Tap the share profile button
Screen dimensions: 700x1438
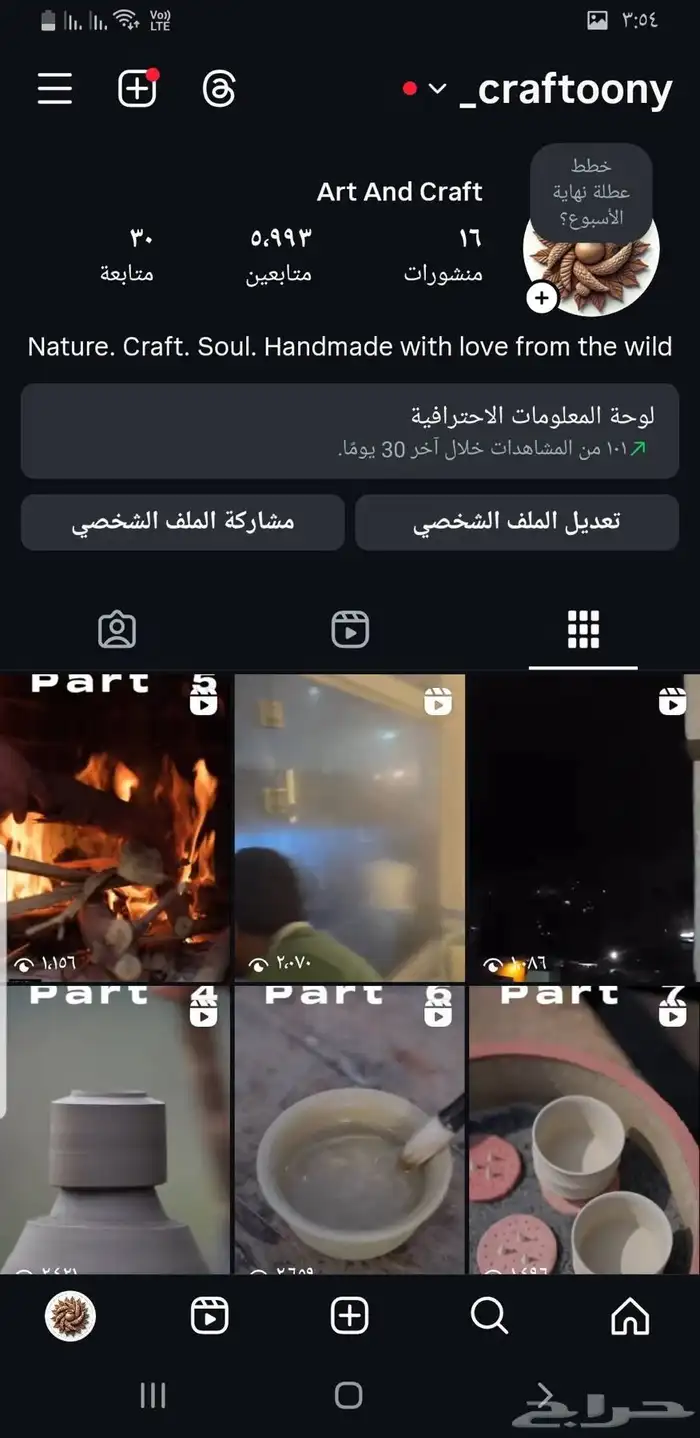(x=183, y=522)
